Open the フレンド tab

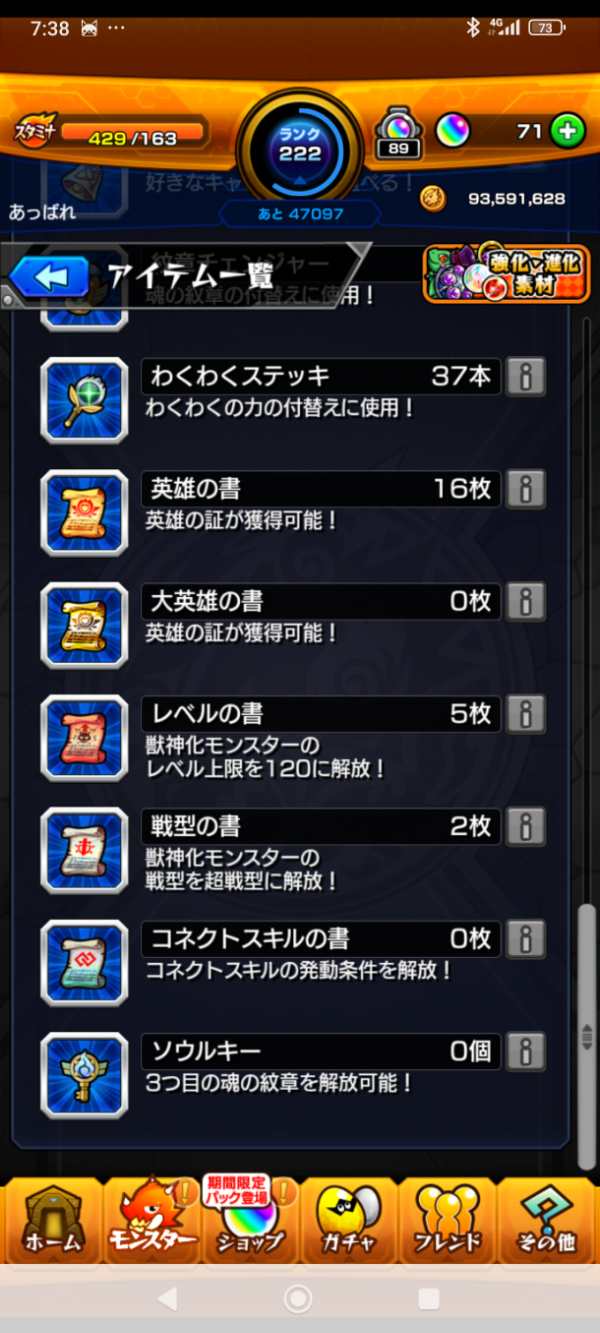coord(447,1220)
